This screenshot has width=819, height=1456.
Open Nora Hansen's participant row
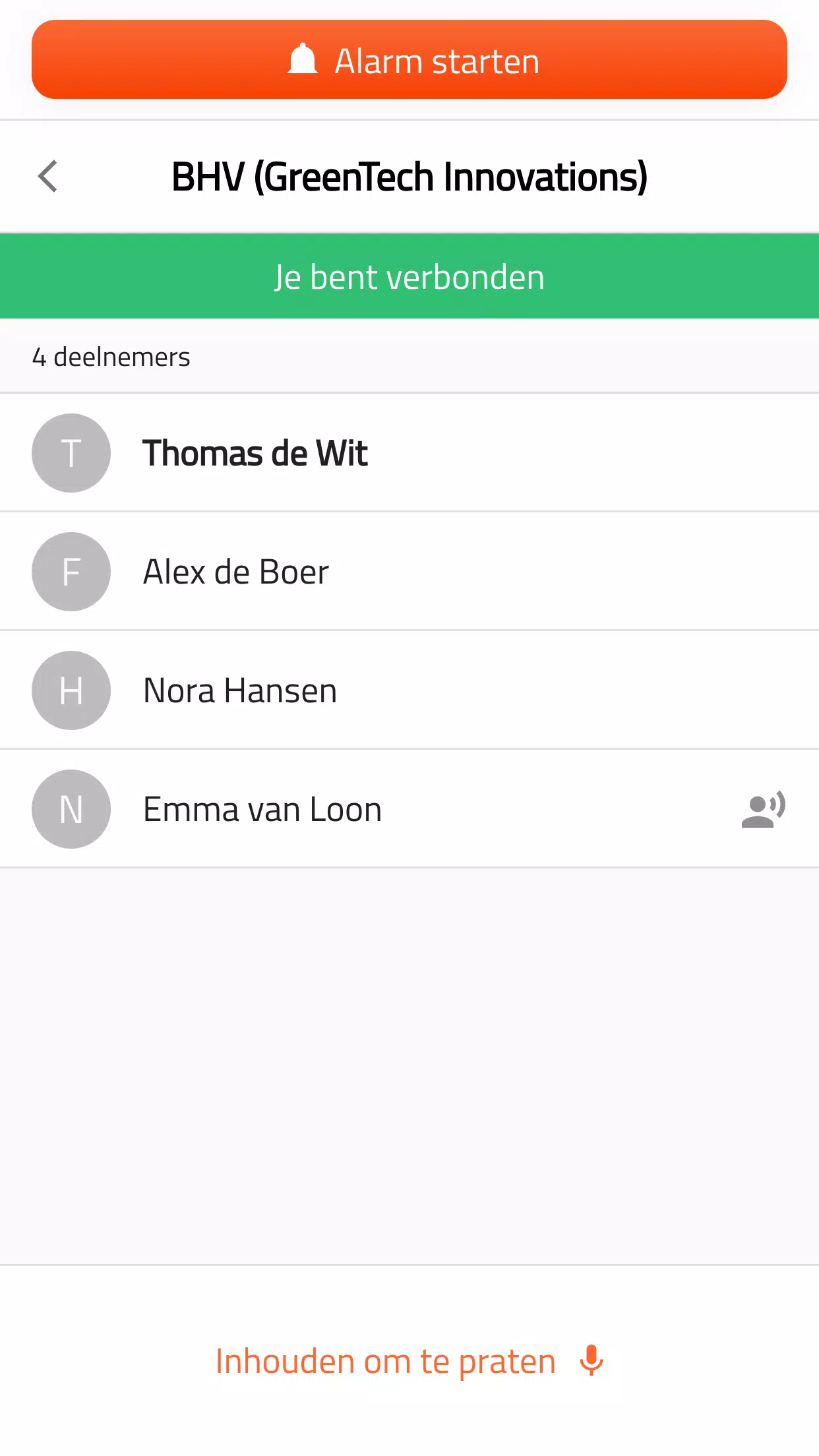tap(409, 690)
